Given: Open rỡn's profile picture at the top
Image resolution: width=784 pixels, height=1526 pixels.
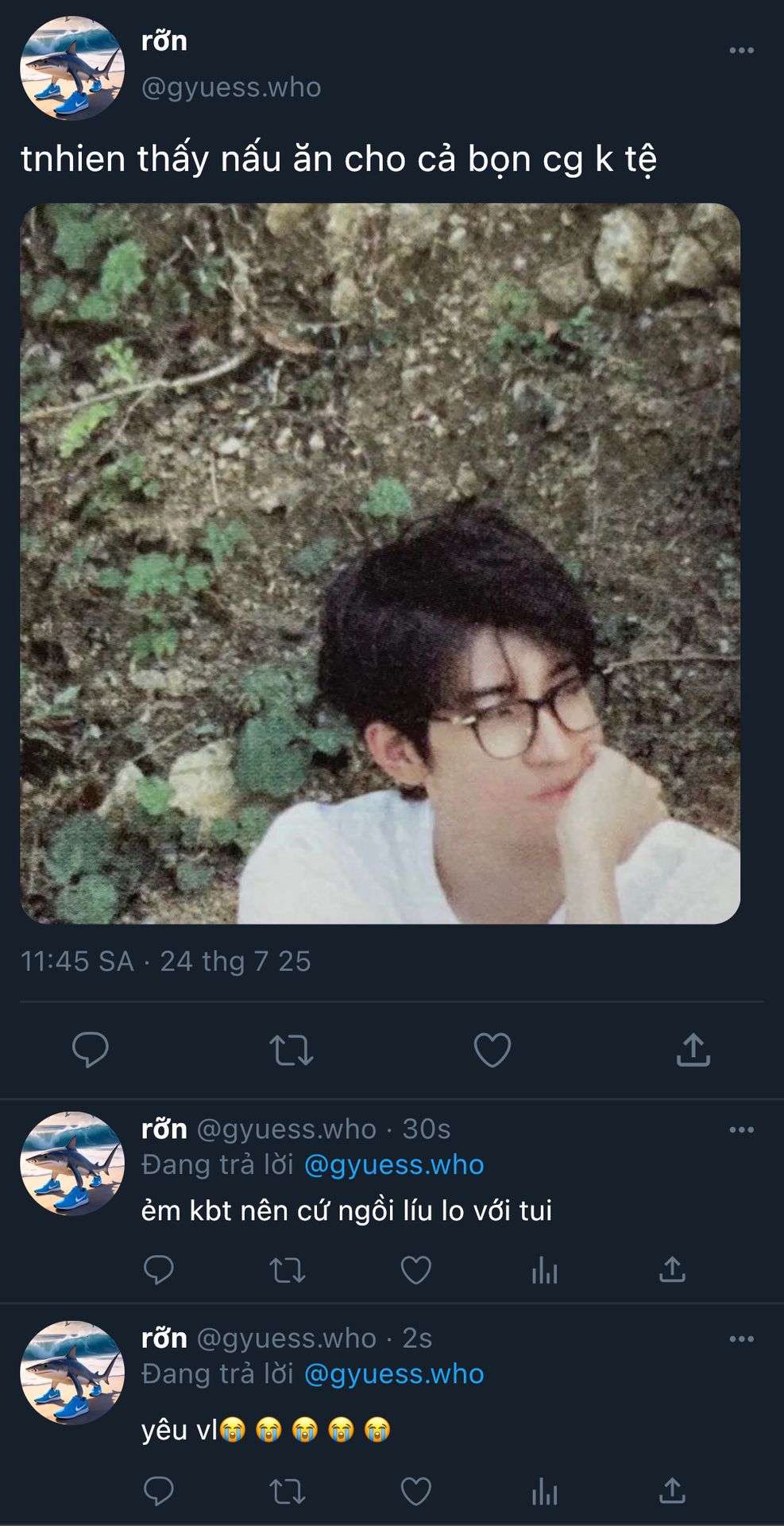Looking at the screenshot, I should [x=72, y=68].
